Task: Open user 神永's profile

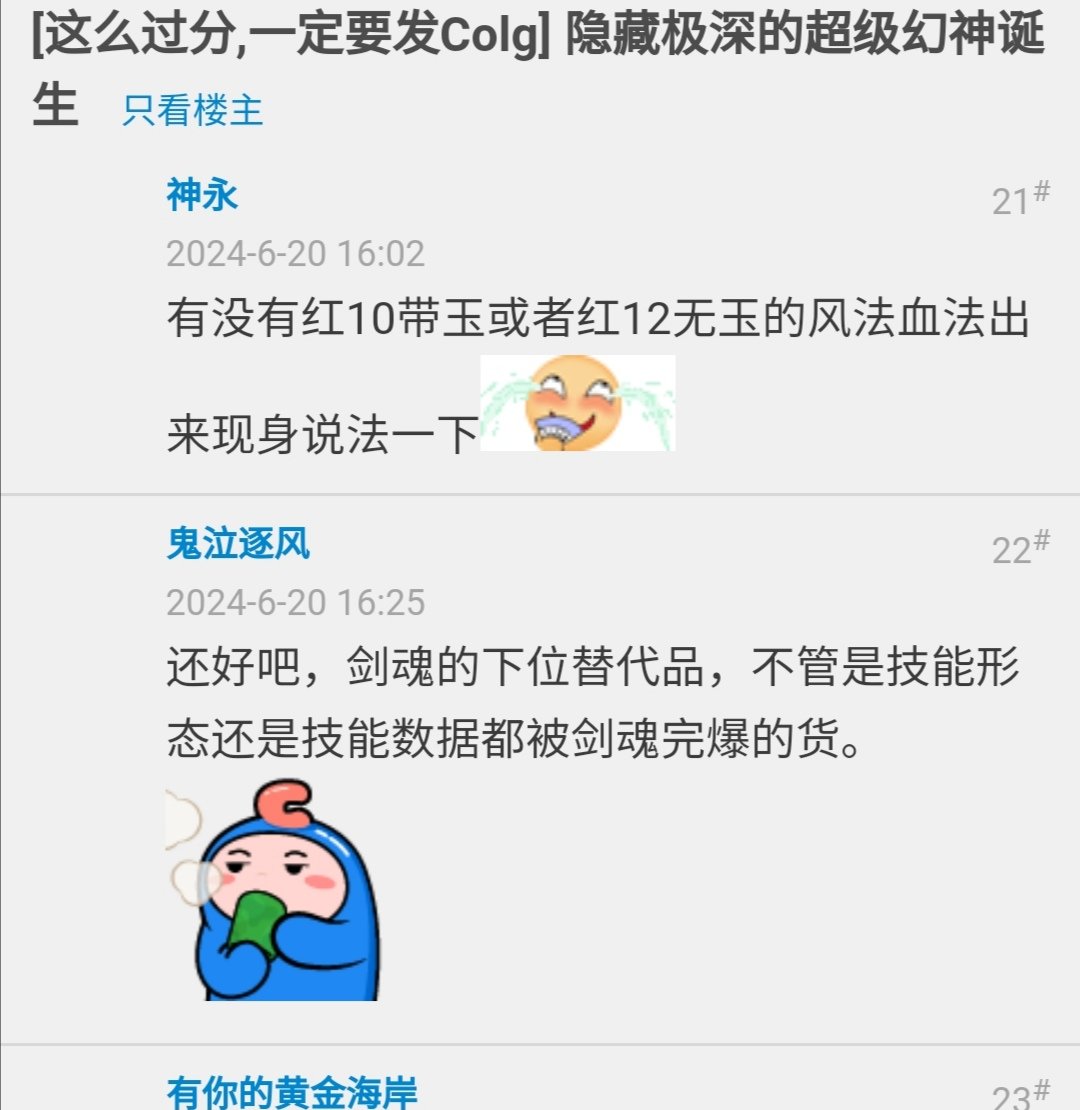Action: (x=202, y=195)
